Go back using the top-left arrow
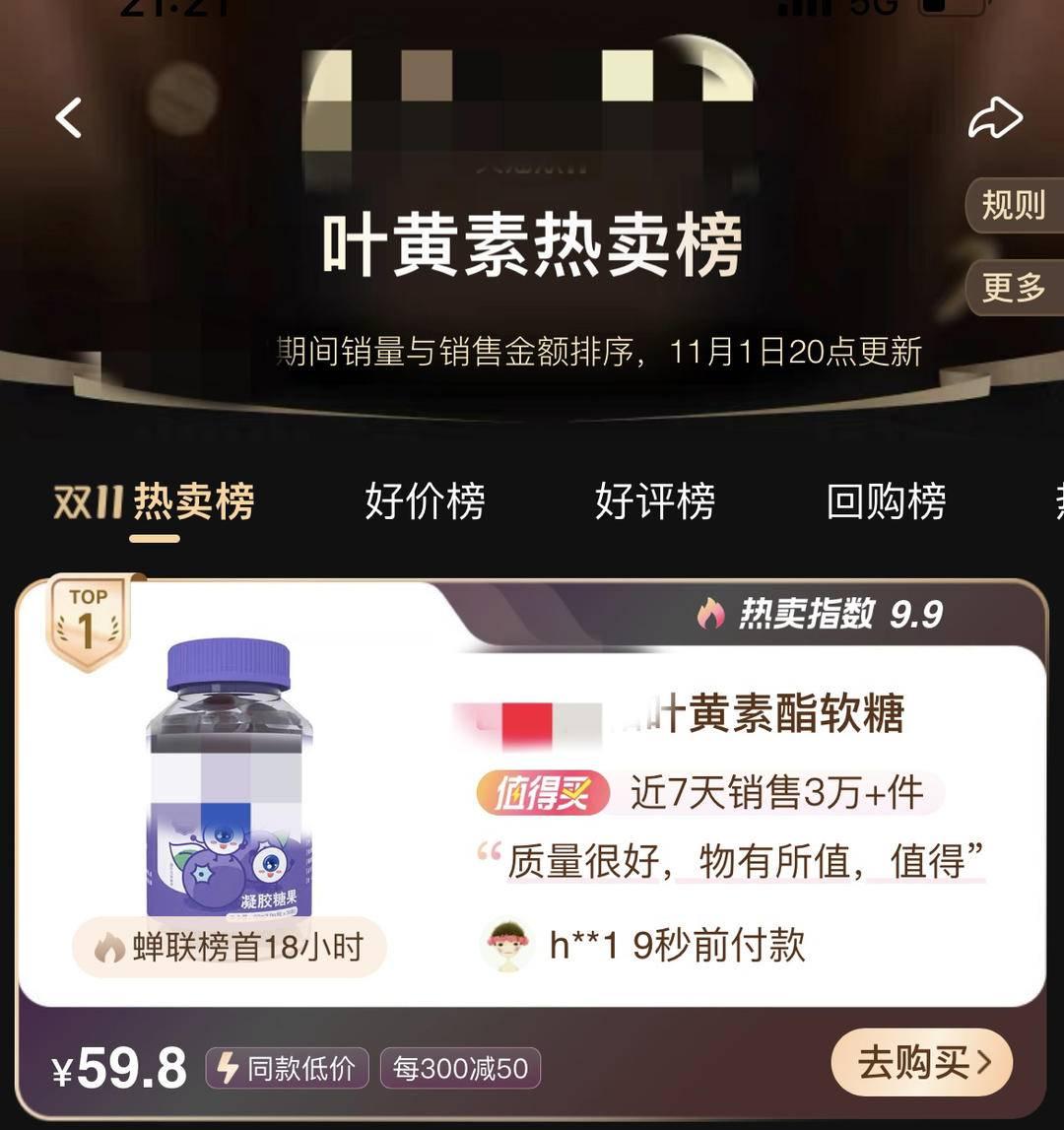Screen dimensions: 1064x1130 tap(68, 118)
